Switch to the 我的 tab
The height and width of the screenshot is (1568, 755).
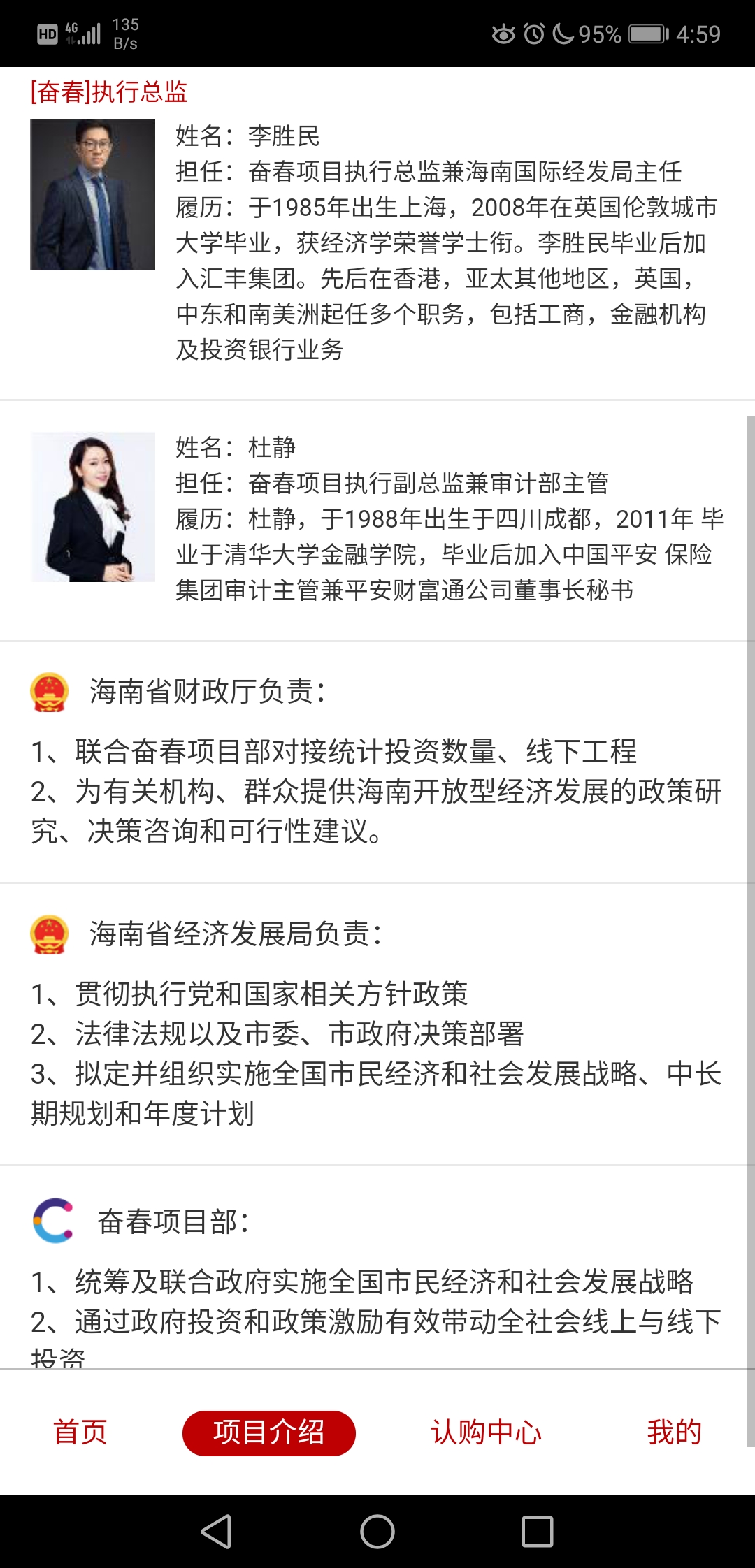(674, 1432)
